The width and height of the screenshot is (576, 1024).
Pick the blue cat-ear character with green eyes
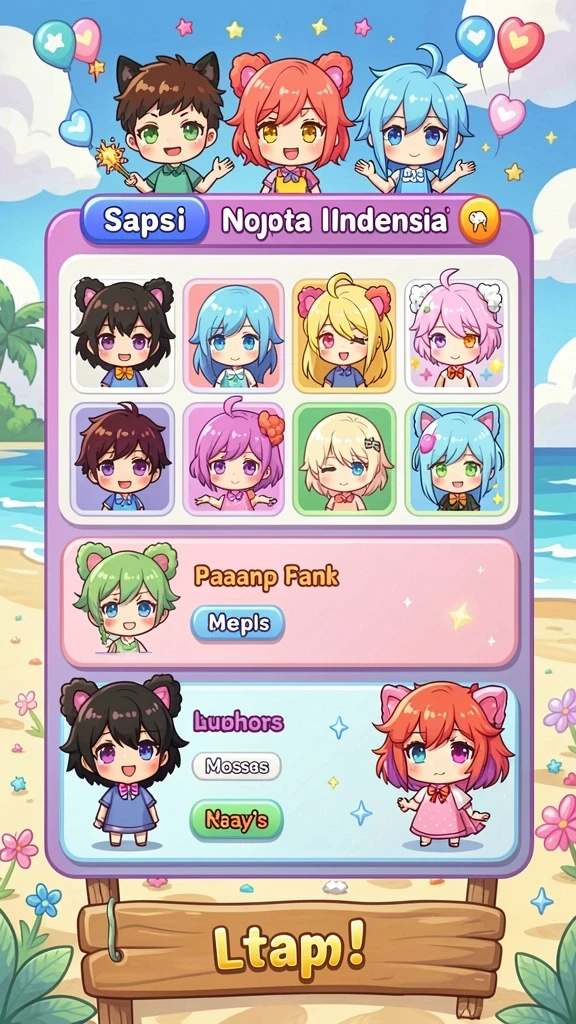point(456,458)
